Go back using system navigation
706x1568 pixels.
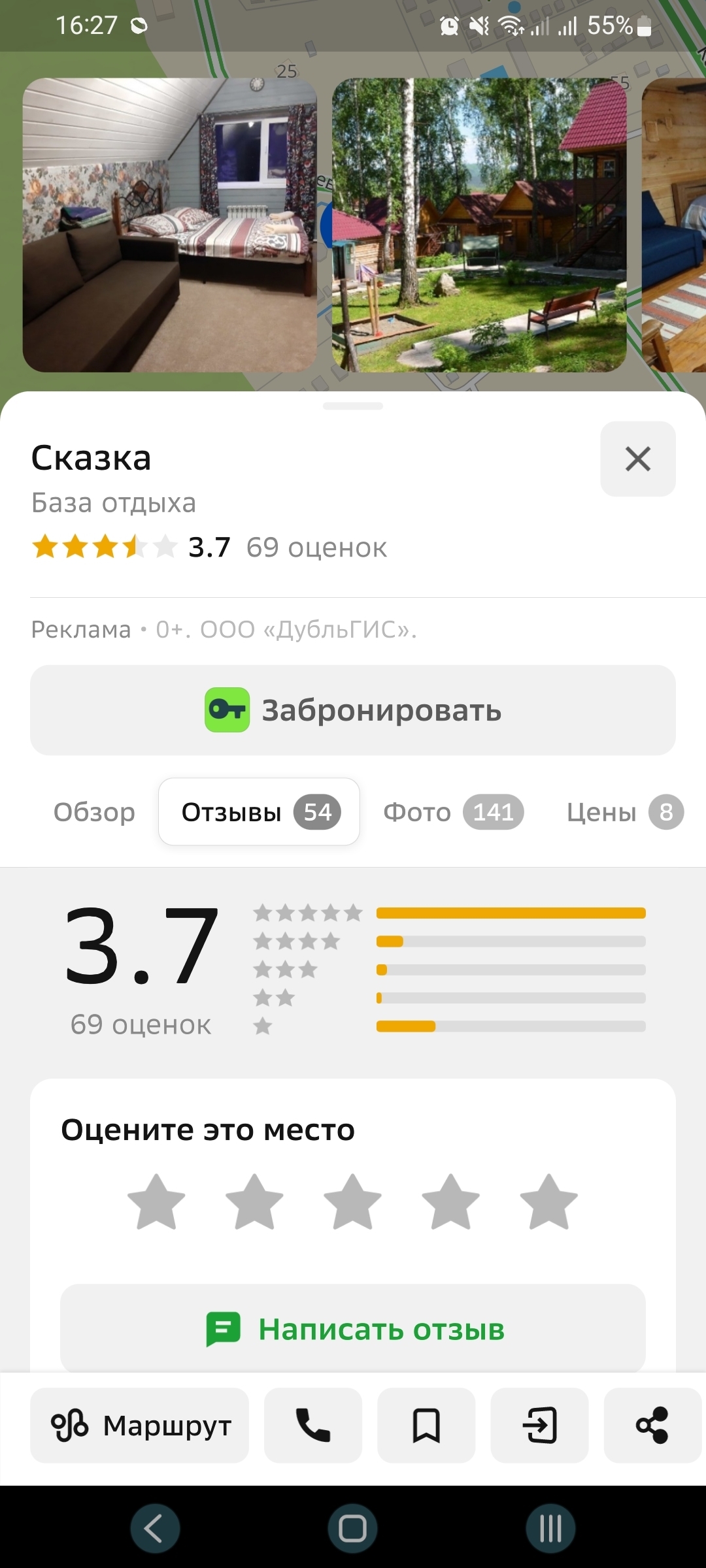coord(155,1528)
